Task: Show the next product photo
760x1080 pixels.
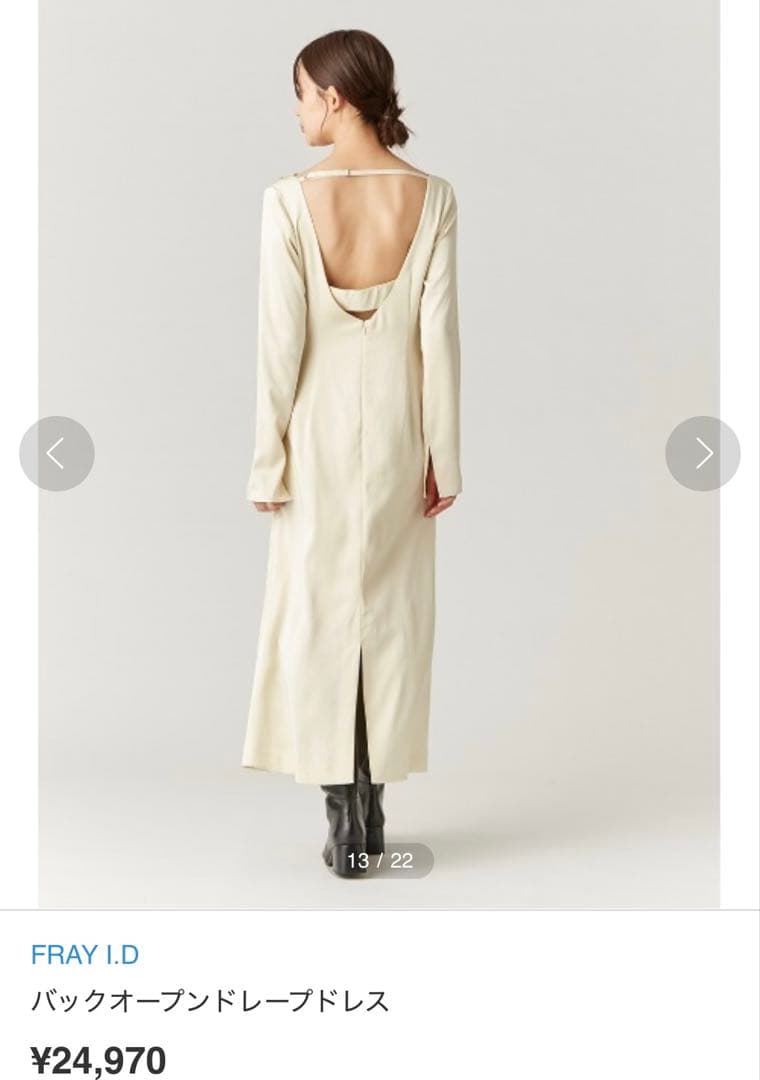Action: [x=703, y=454]
